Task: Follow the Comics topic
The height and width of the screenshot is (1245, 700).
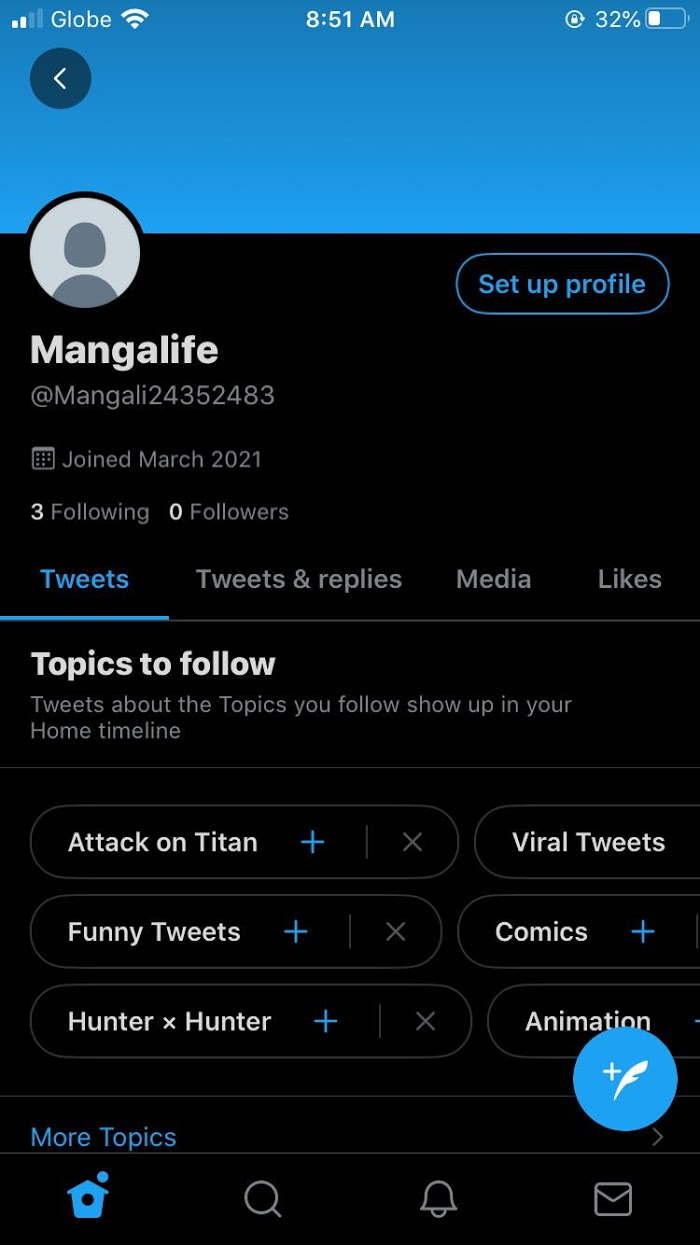Action: tap(643, 932)
